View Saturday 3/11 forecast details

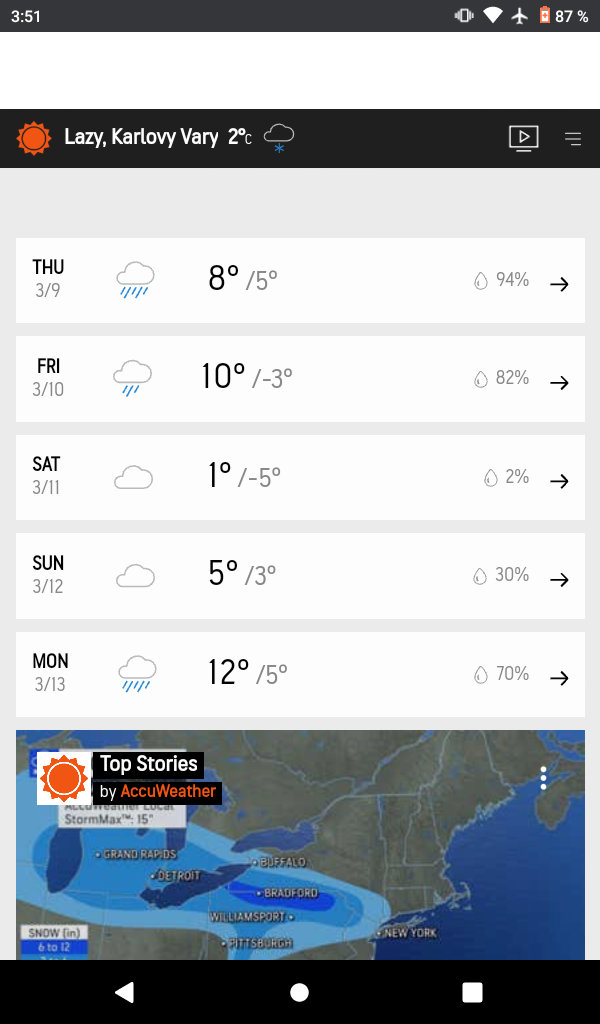coord(300,477)
